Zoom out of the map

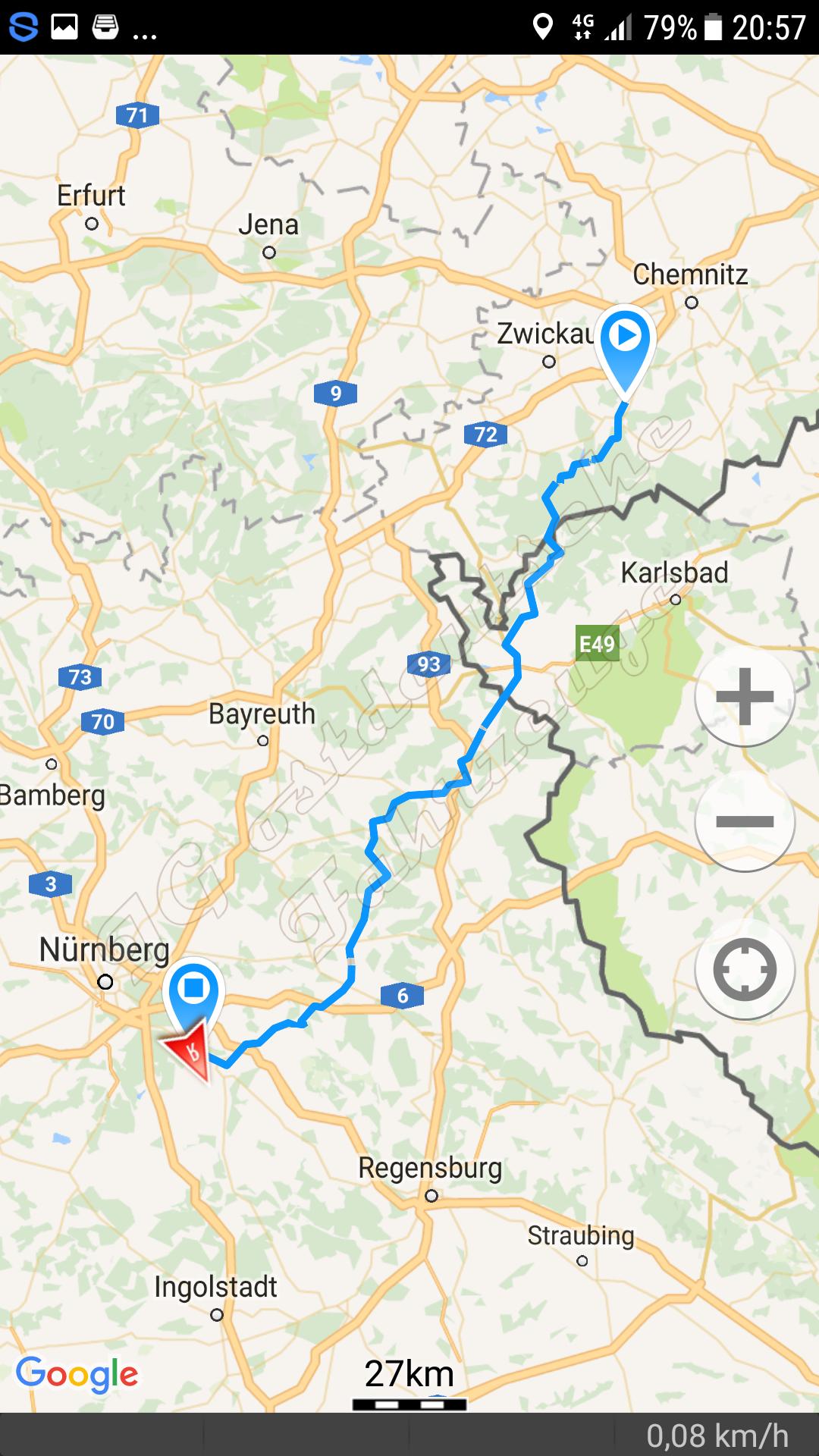[x=744, y=821]
